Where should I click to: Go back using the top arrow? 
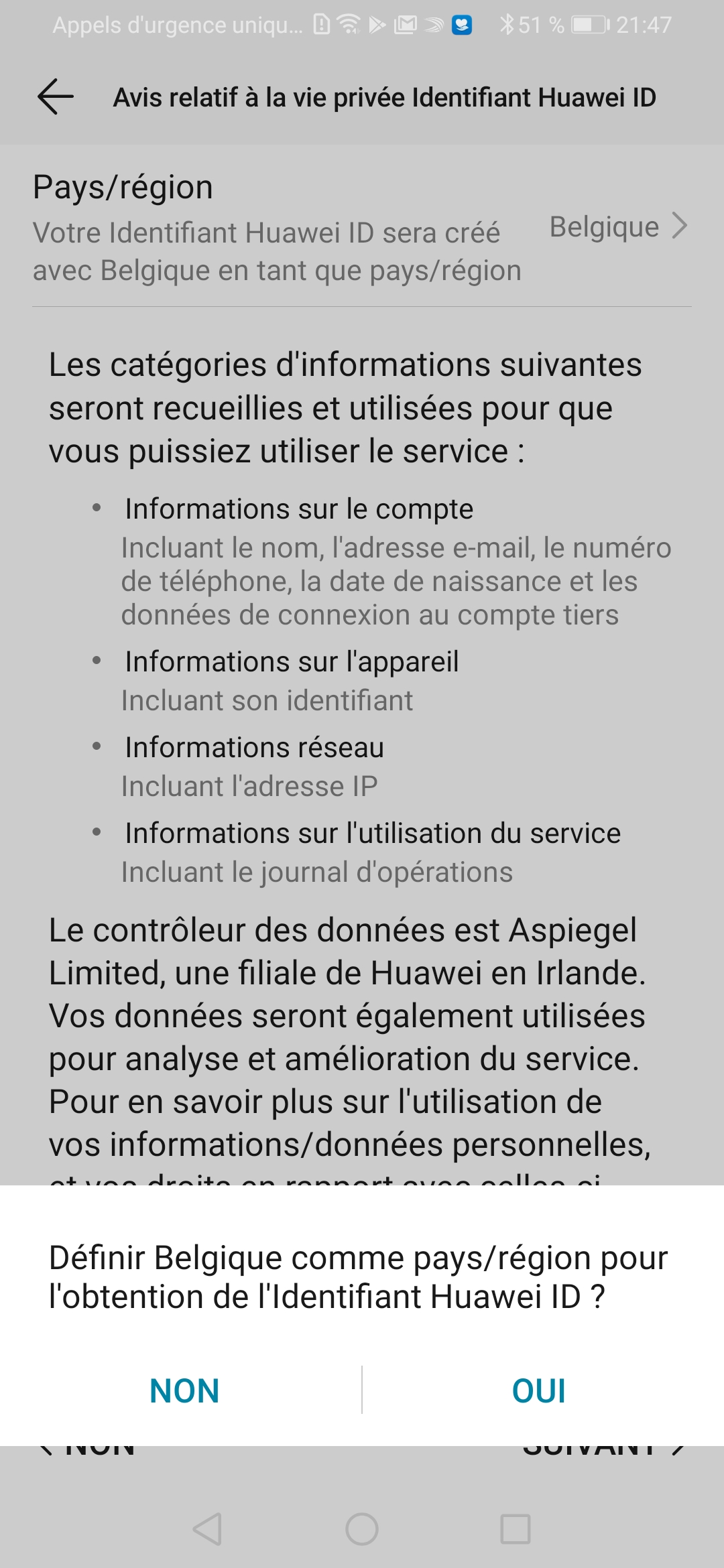[55, 97]
